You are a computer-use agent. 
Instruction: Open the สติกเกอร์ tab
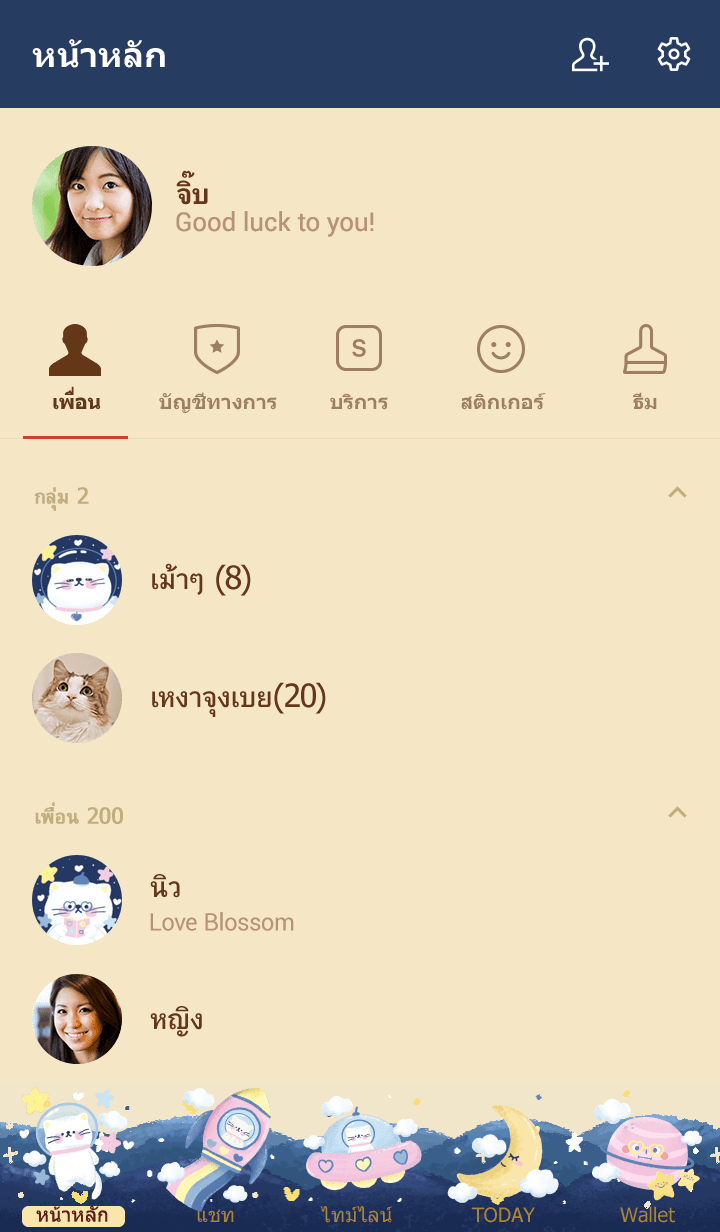pyautogui.click(x=501, y=370)
